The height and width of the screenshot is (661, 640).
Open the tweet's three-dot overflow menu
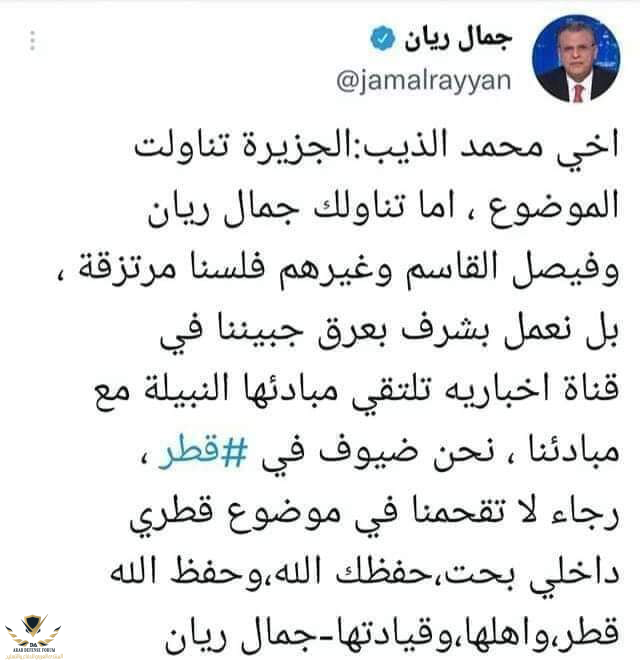pos(33,41)
